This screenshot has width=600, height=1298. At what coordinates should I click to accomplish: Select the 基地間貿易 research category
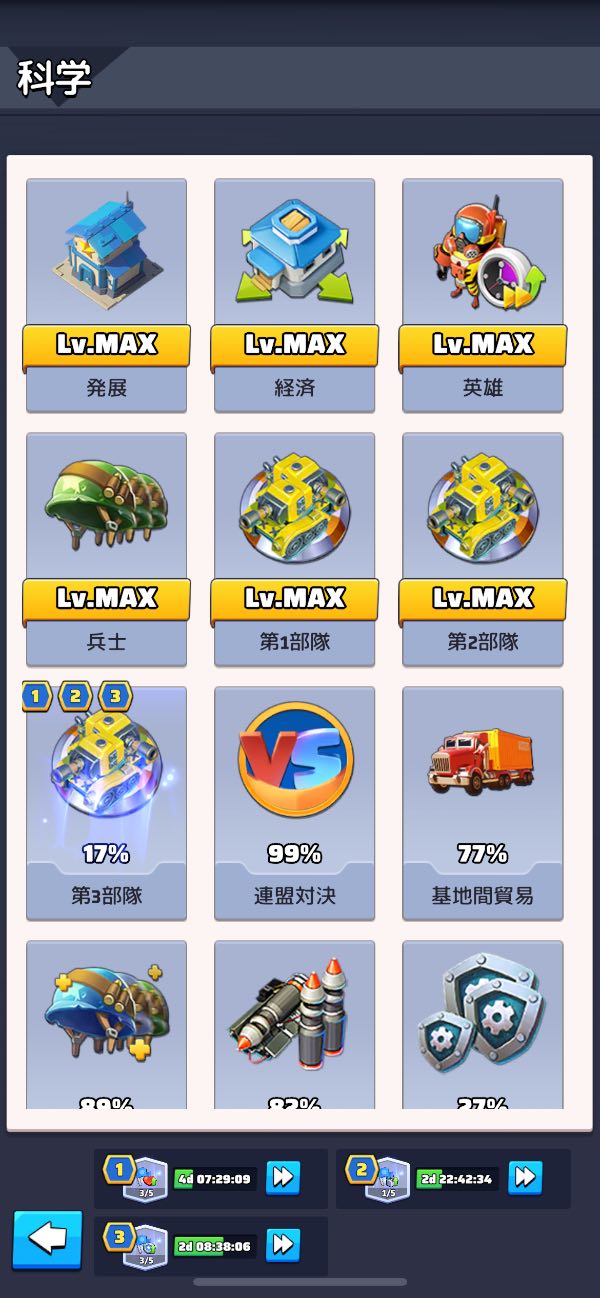482,803
